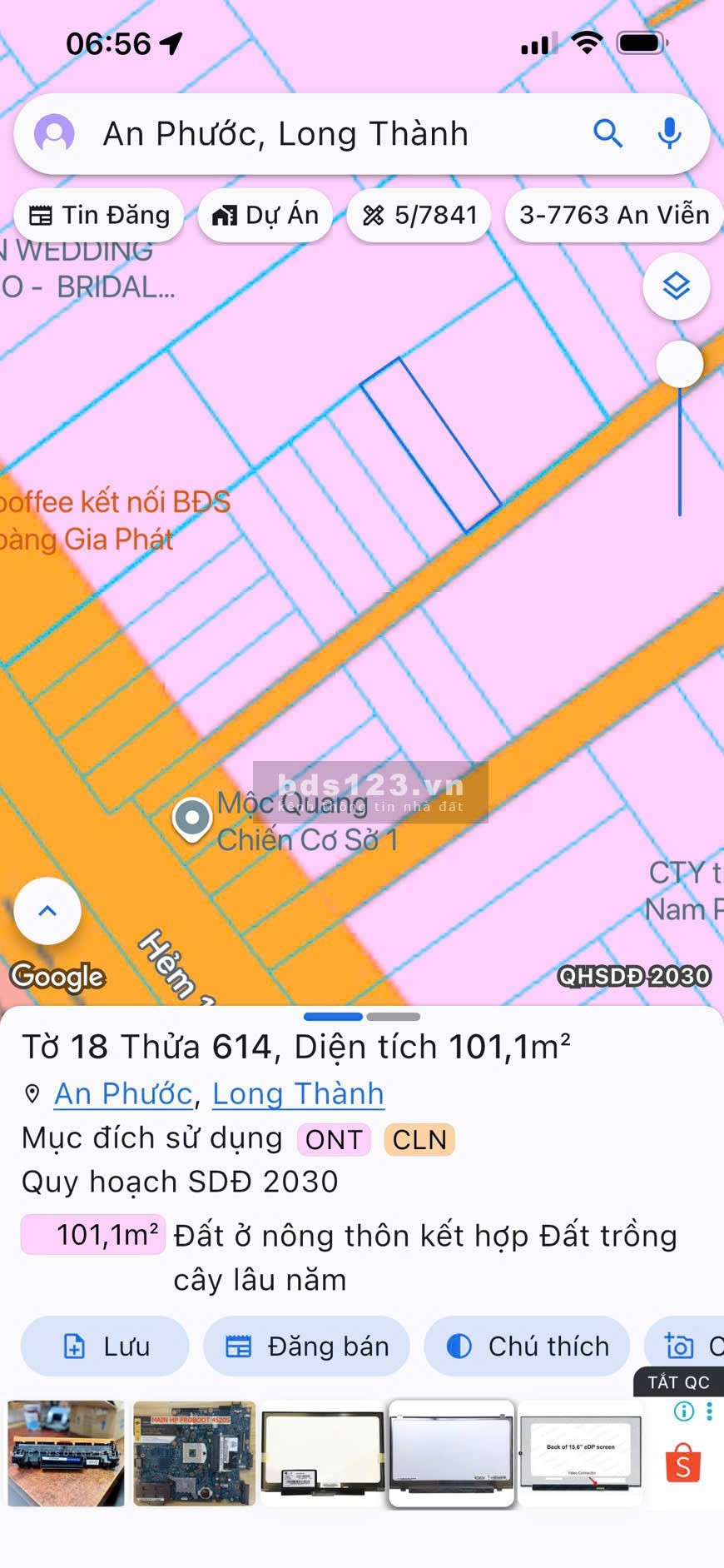Tap the microphone icon for voice search

(670, 132)
